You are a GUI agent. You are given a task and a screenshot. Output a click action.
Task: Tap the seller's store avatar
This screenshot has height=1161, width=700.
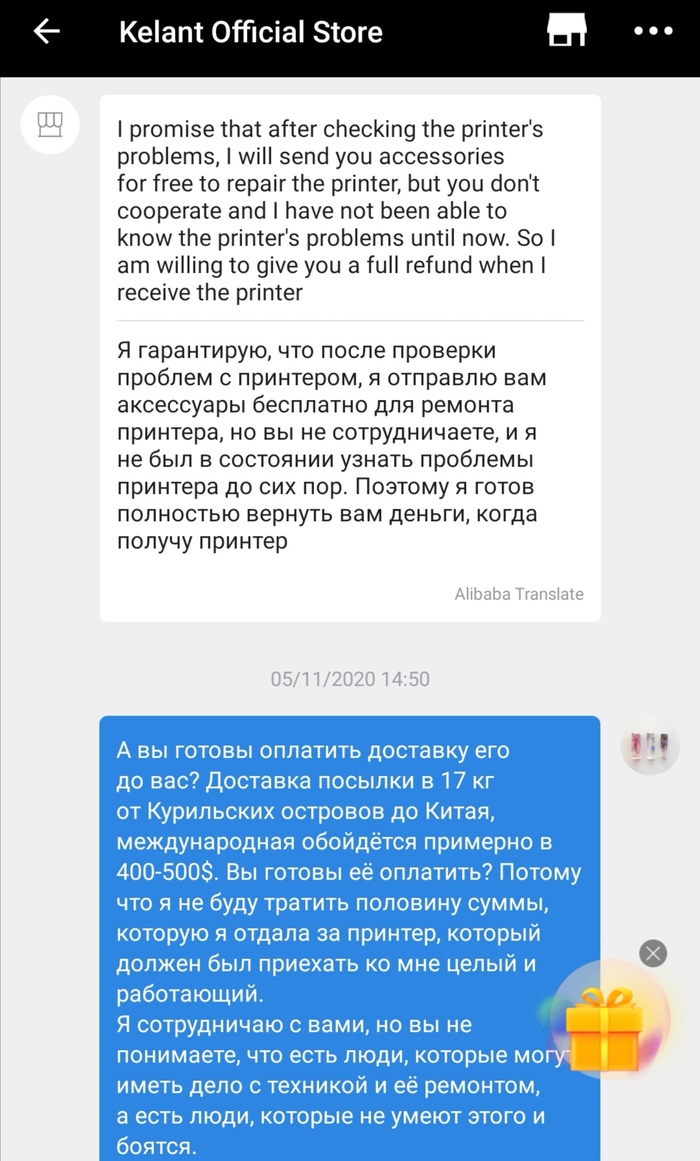[x=50, y=125]
